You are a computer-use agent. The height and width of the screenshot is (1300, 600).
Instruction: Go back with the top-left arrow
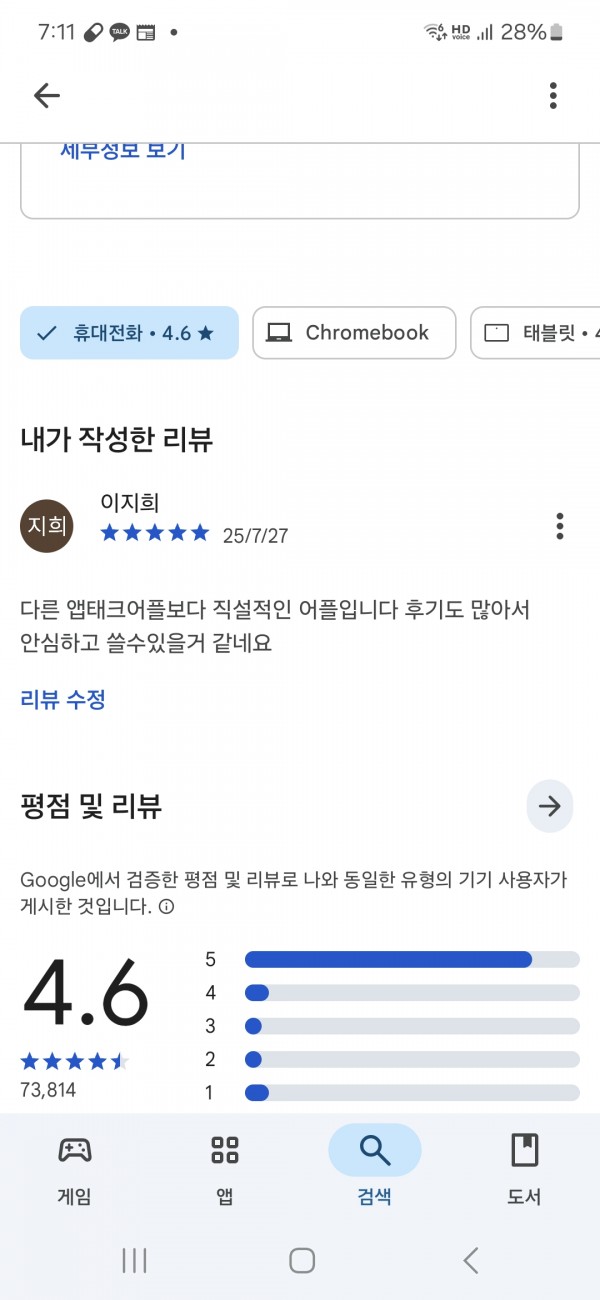coord(47,95)
